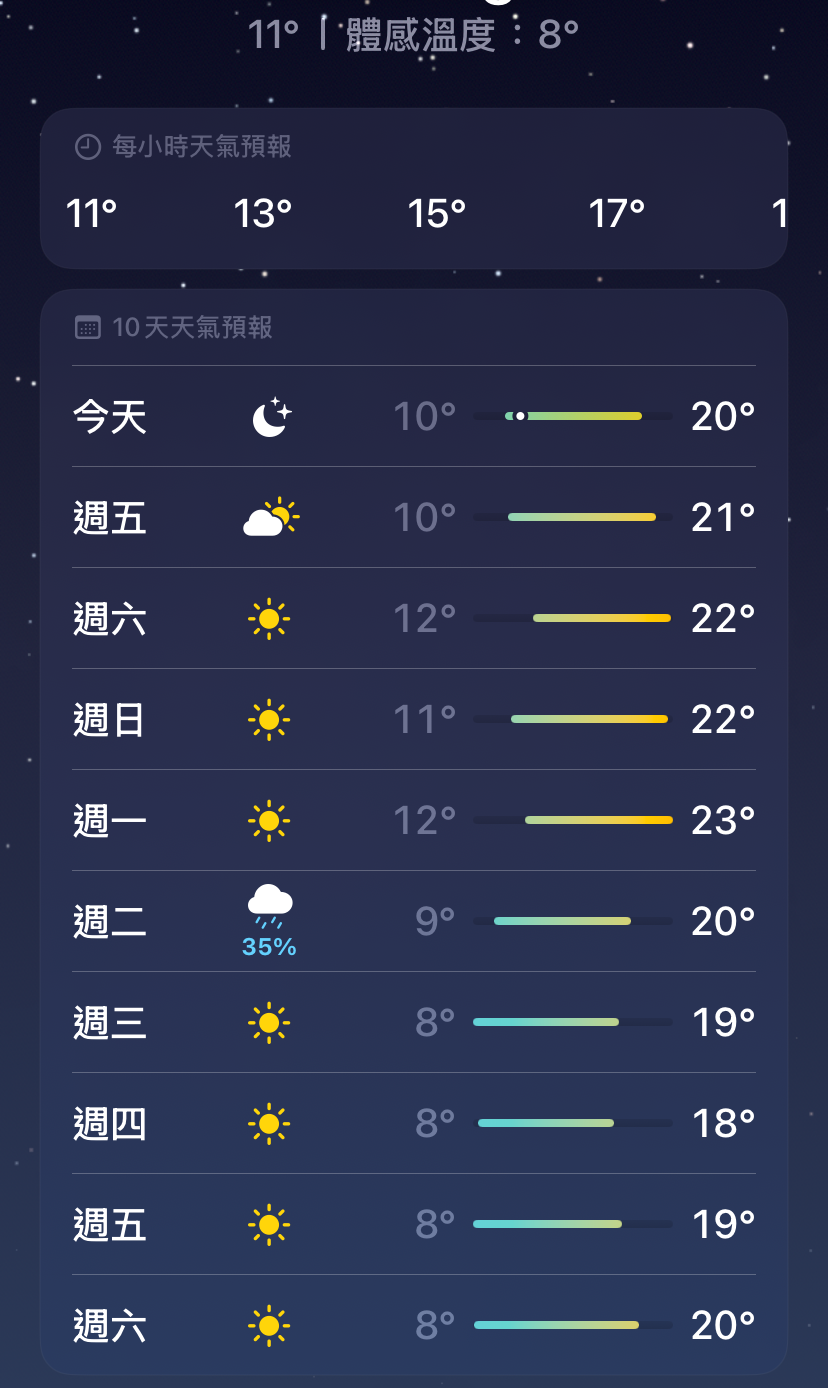View the 週四 forecast details
This screenshot has height=1388, width=828.
[414, 1123]
